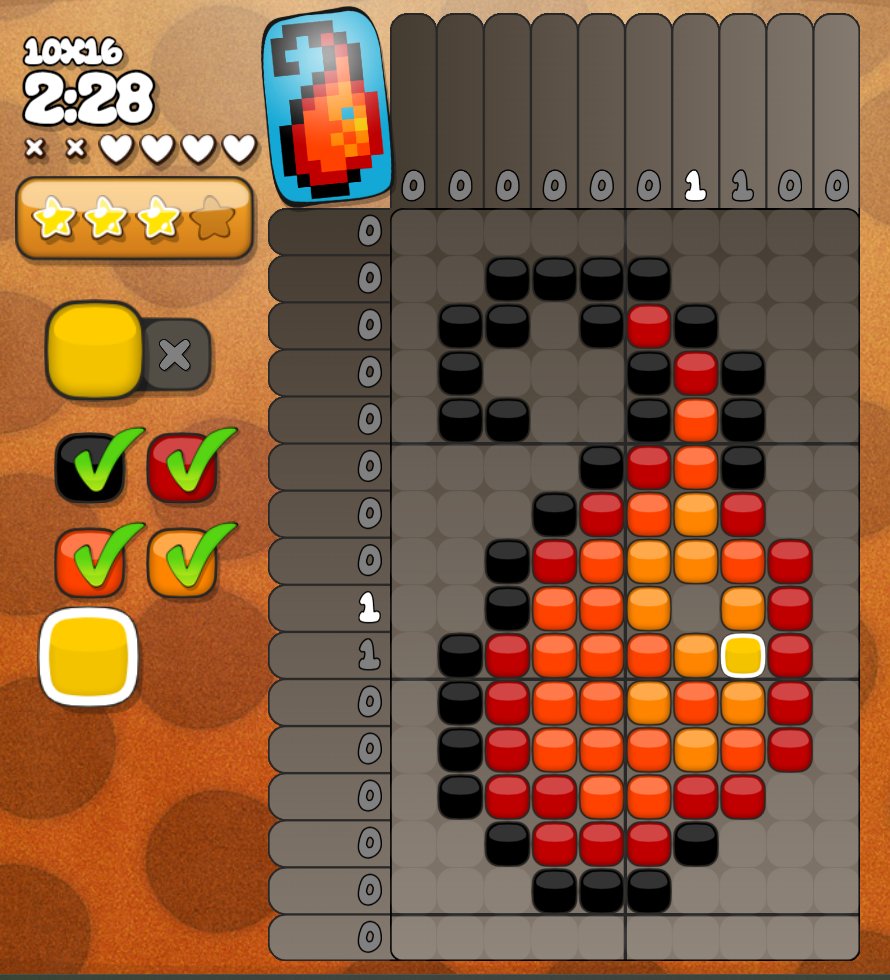Open the fire picture preview card
This screenshot has height=980, width=890.
[325, 105]
